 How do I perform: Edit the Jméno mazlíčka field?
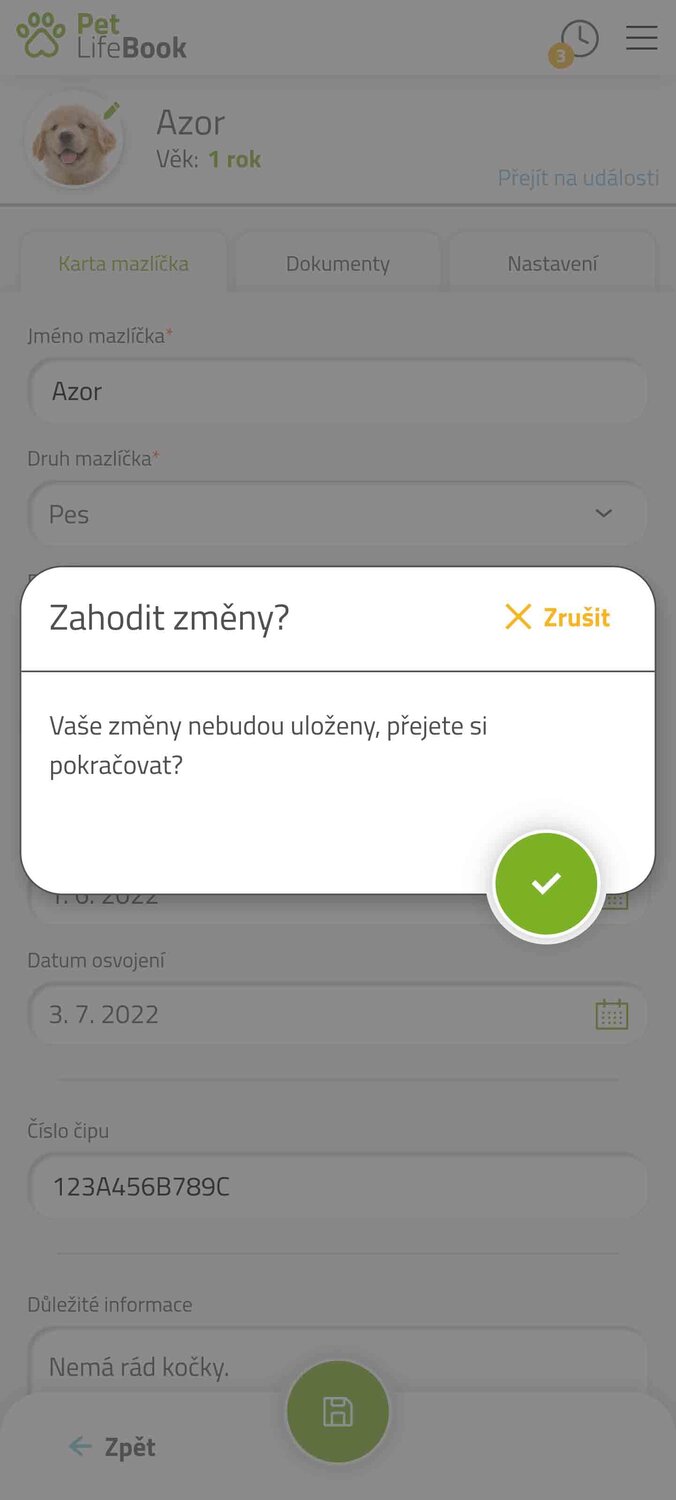[x=338, y=391]
